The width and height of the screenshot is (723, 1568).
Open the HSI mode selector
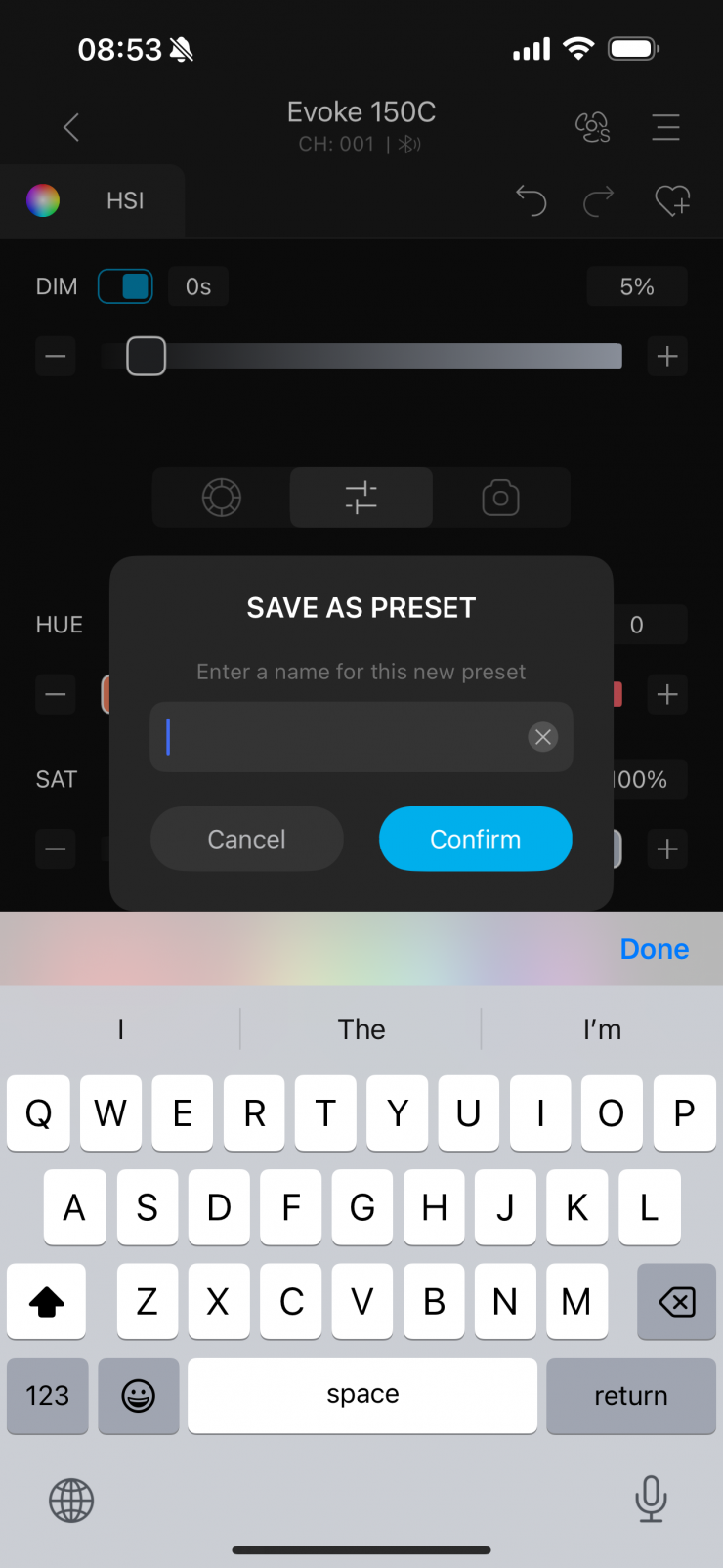93,200
